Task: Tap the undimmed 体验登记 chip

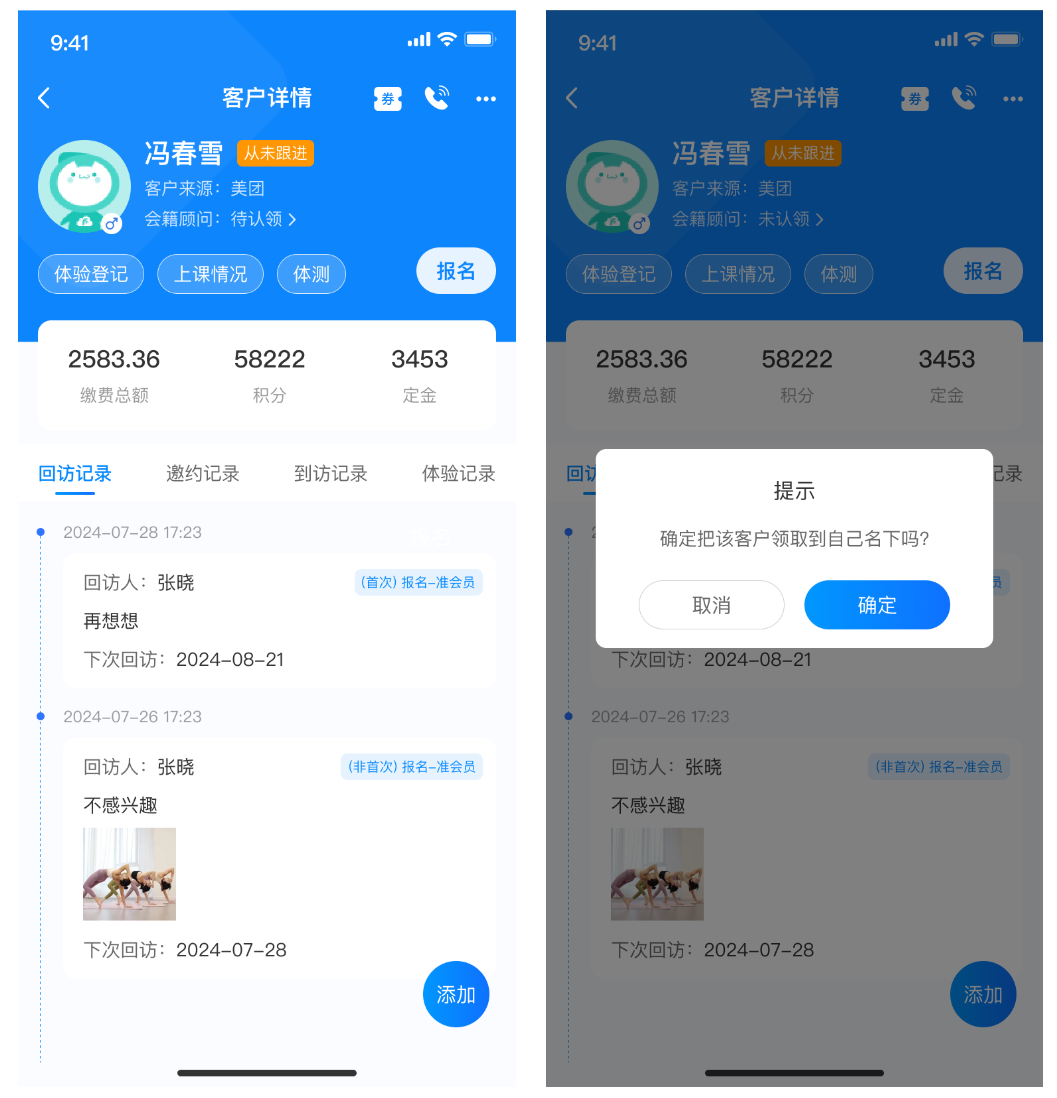Action: tap(91, 274)
